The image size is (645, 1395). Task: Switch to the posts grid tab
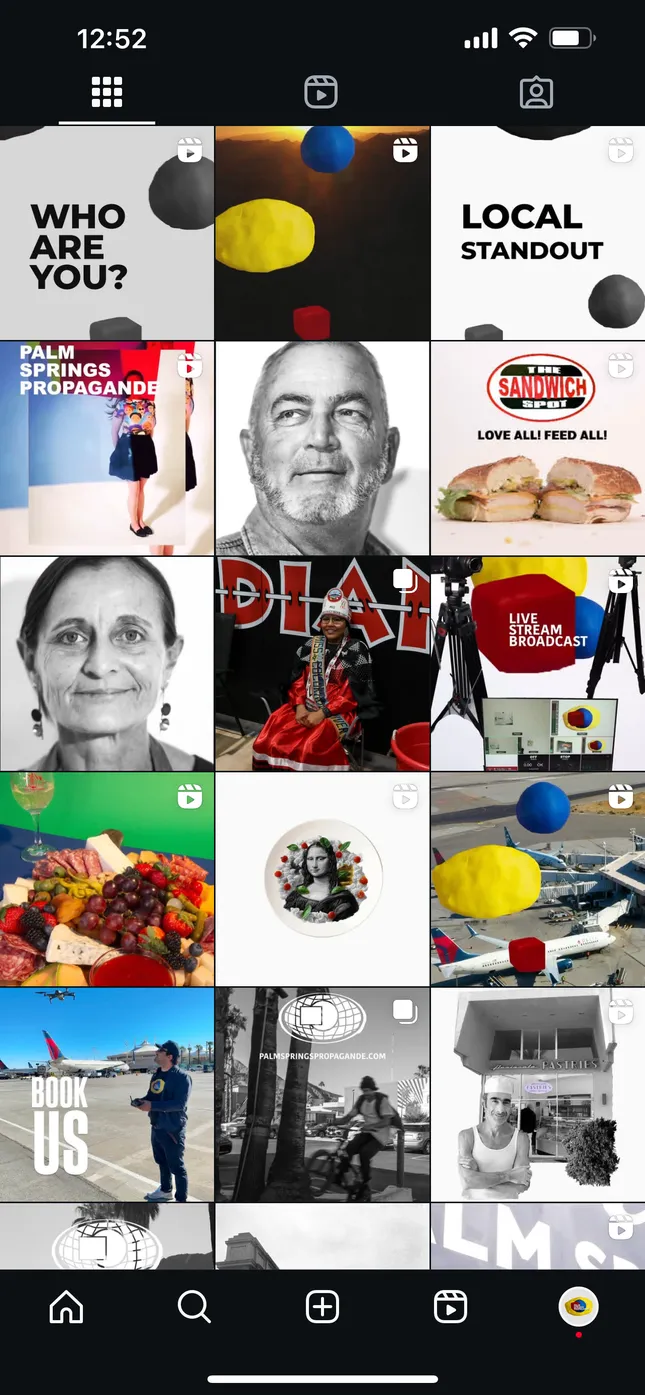coord(107,92)
